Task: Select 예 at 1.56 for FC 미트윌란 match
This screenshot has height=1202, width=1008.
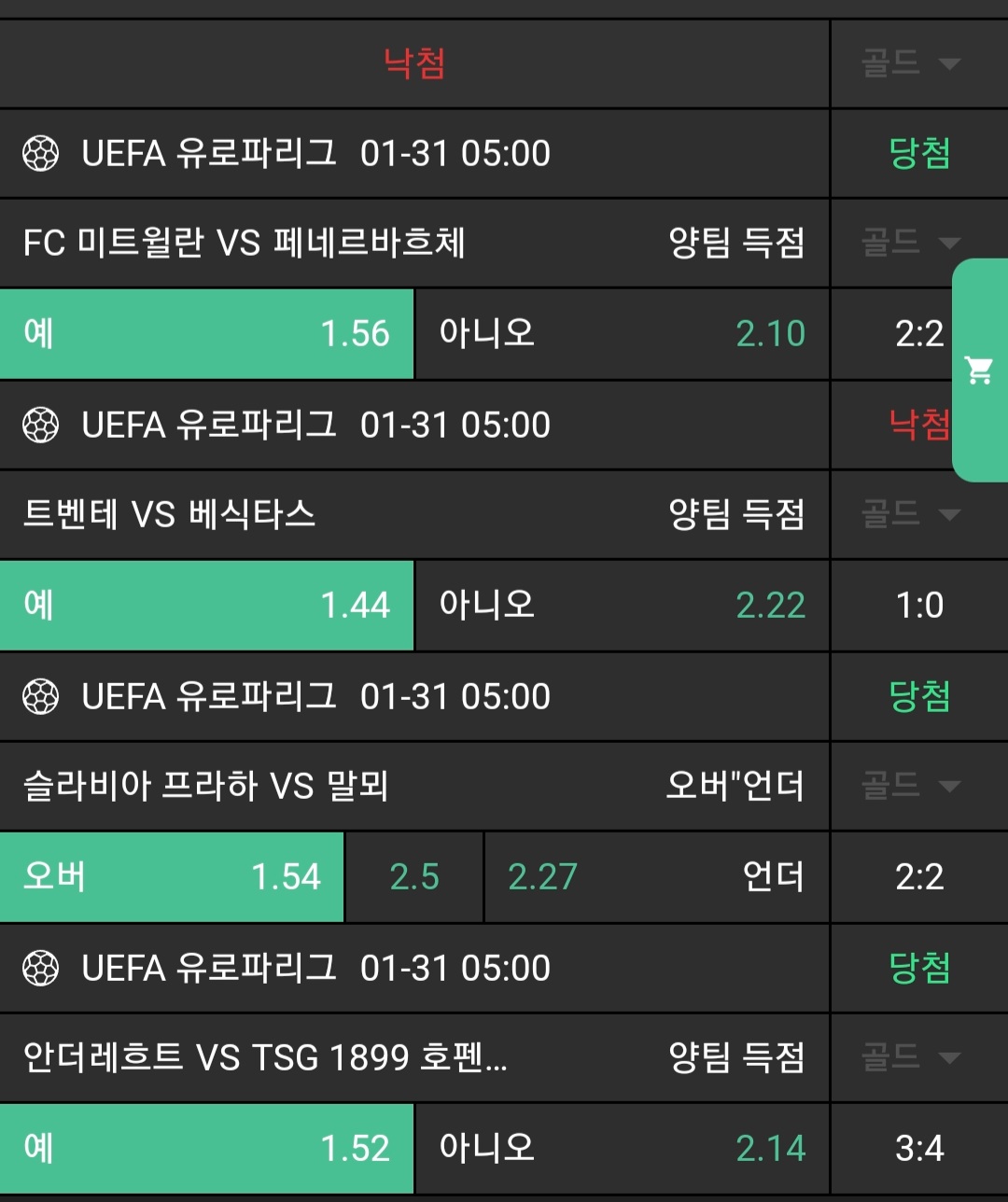Action: [x=206, y=333]
